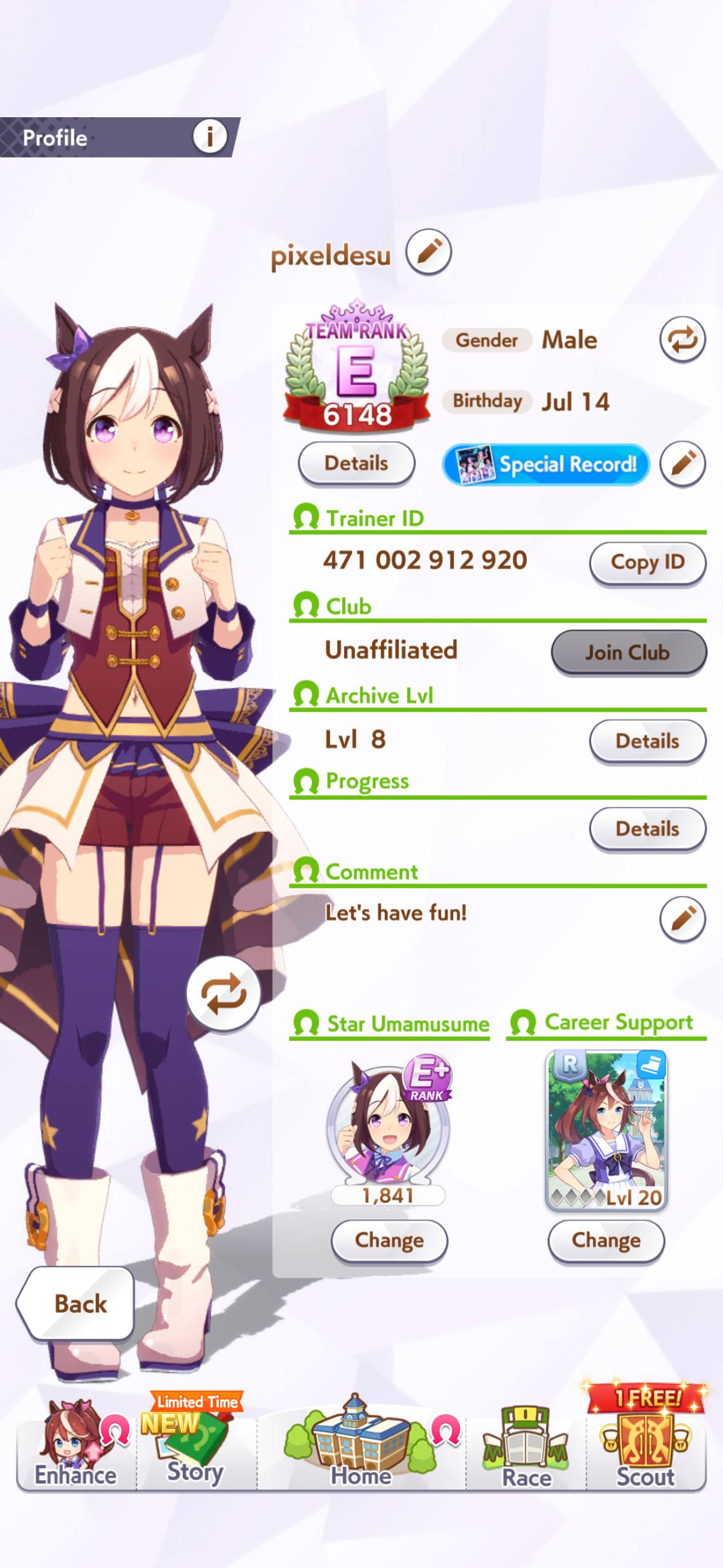Open the Profile info icon
The width and height of the screenshot is (723, 1568).
pyautogui.click(x=210, y=136)
